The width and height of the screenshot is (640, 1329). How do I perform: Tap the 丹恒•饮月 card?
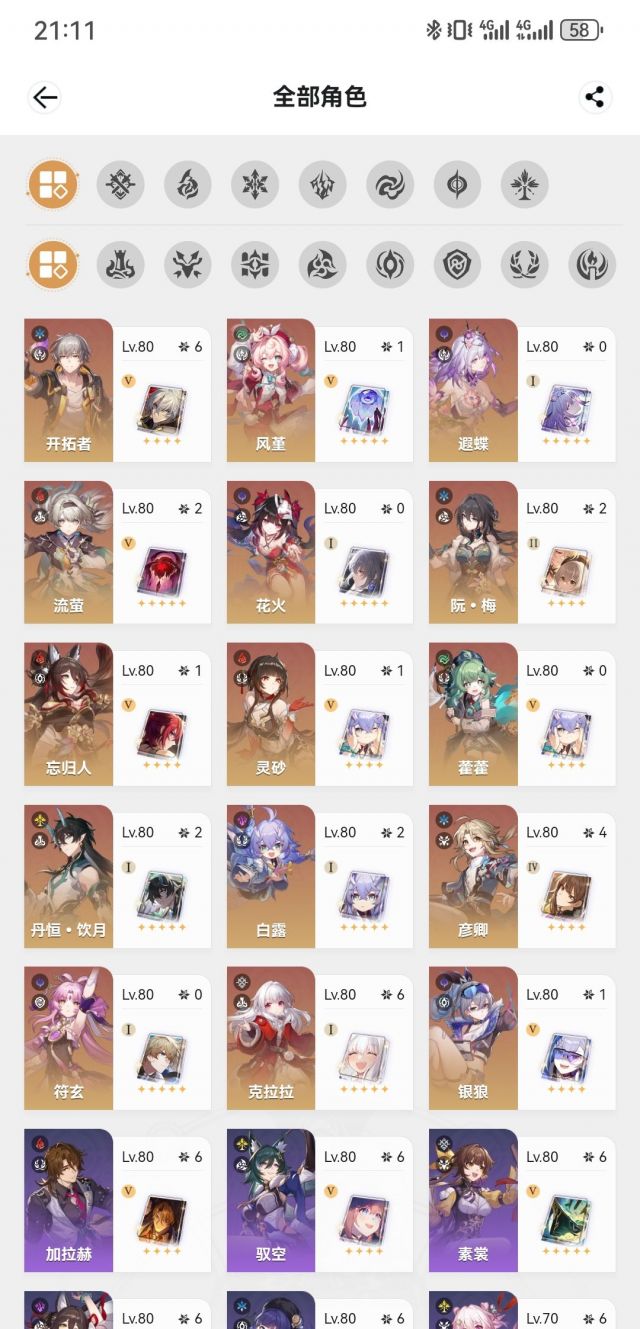(x=118, y=876)
